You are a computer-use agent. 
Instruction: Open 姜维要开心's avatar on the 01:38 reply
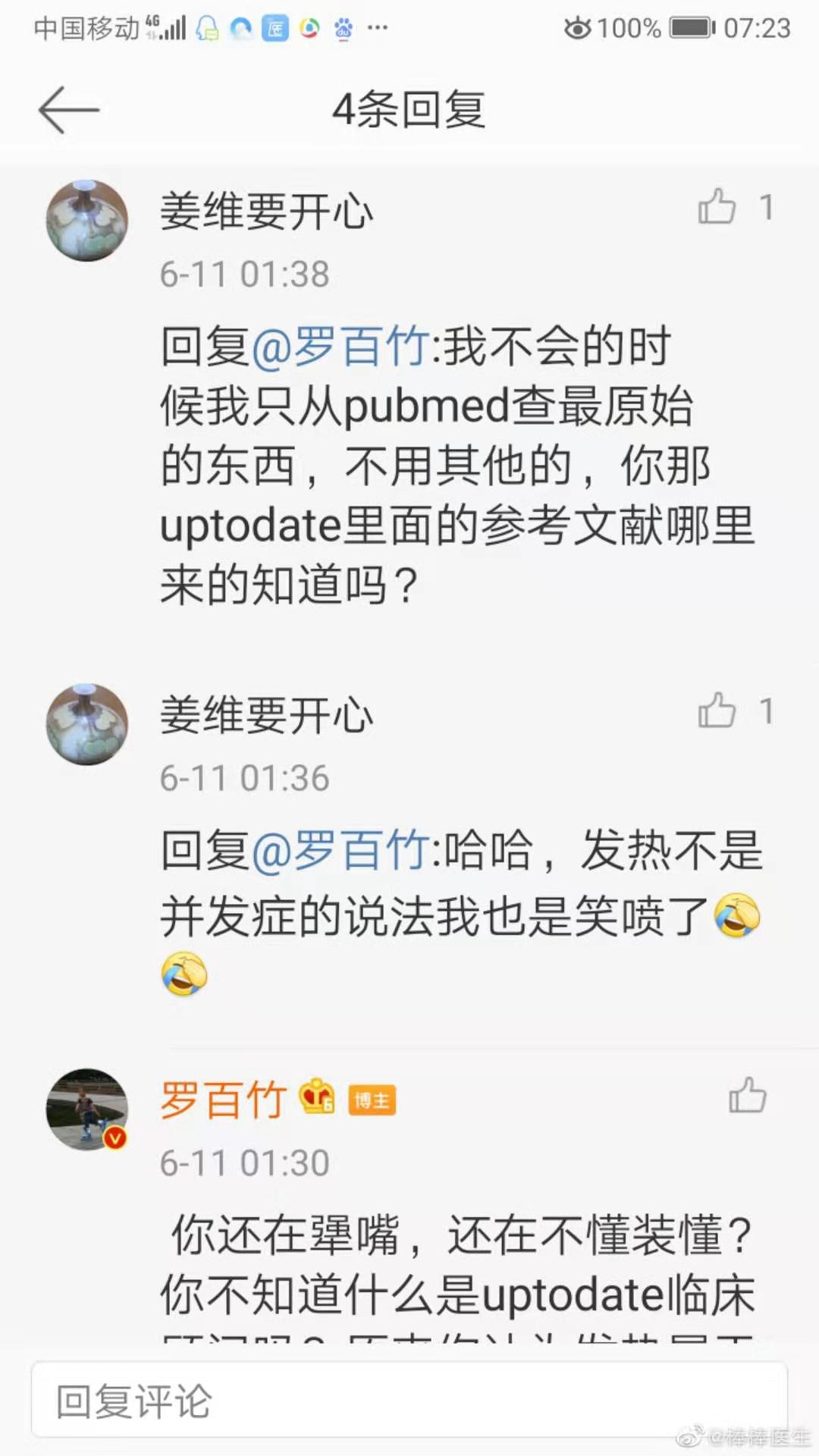point(87,221)
